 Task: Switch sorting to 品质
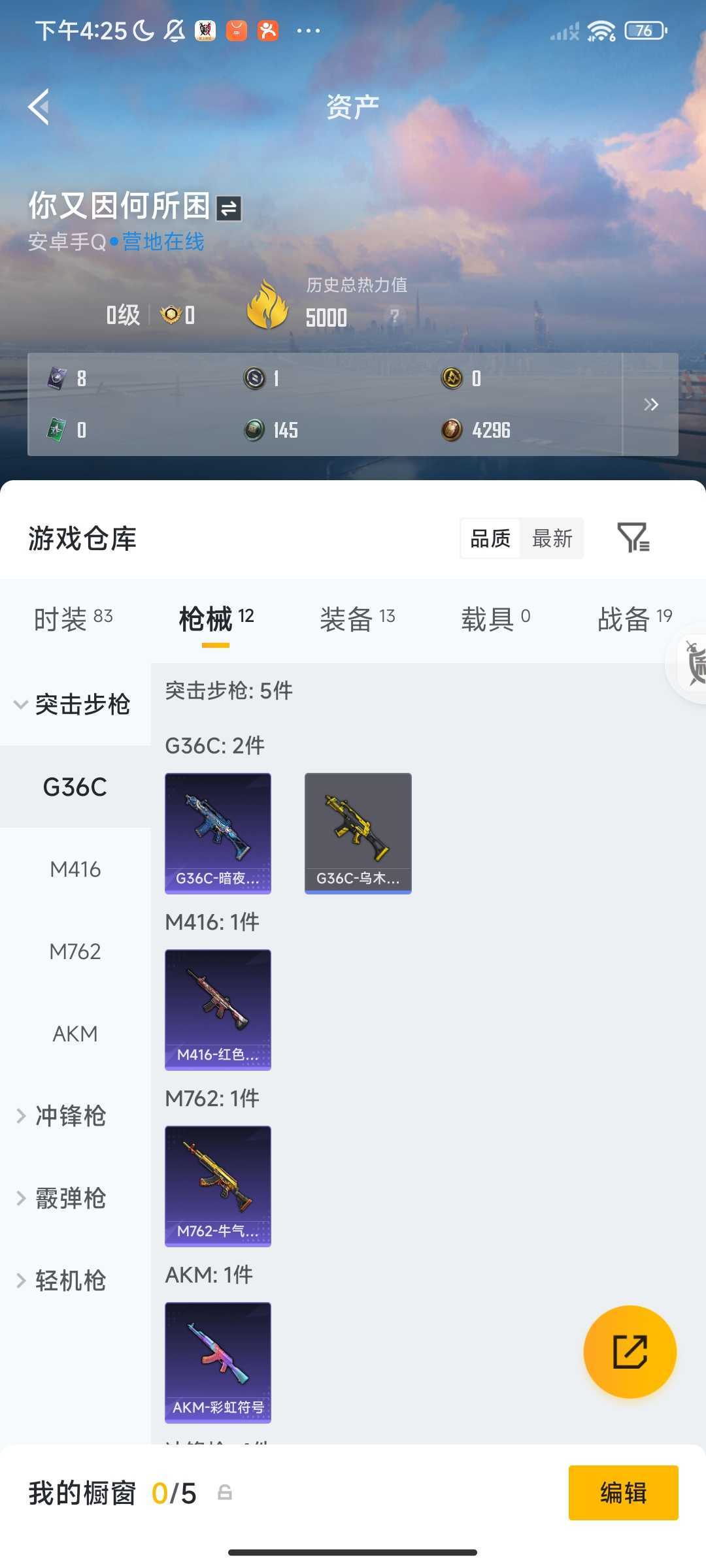pyautogui.click(x=490, y=538)
